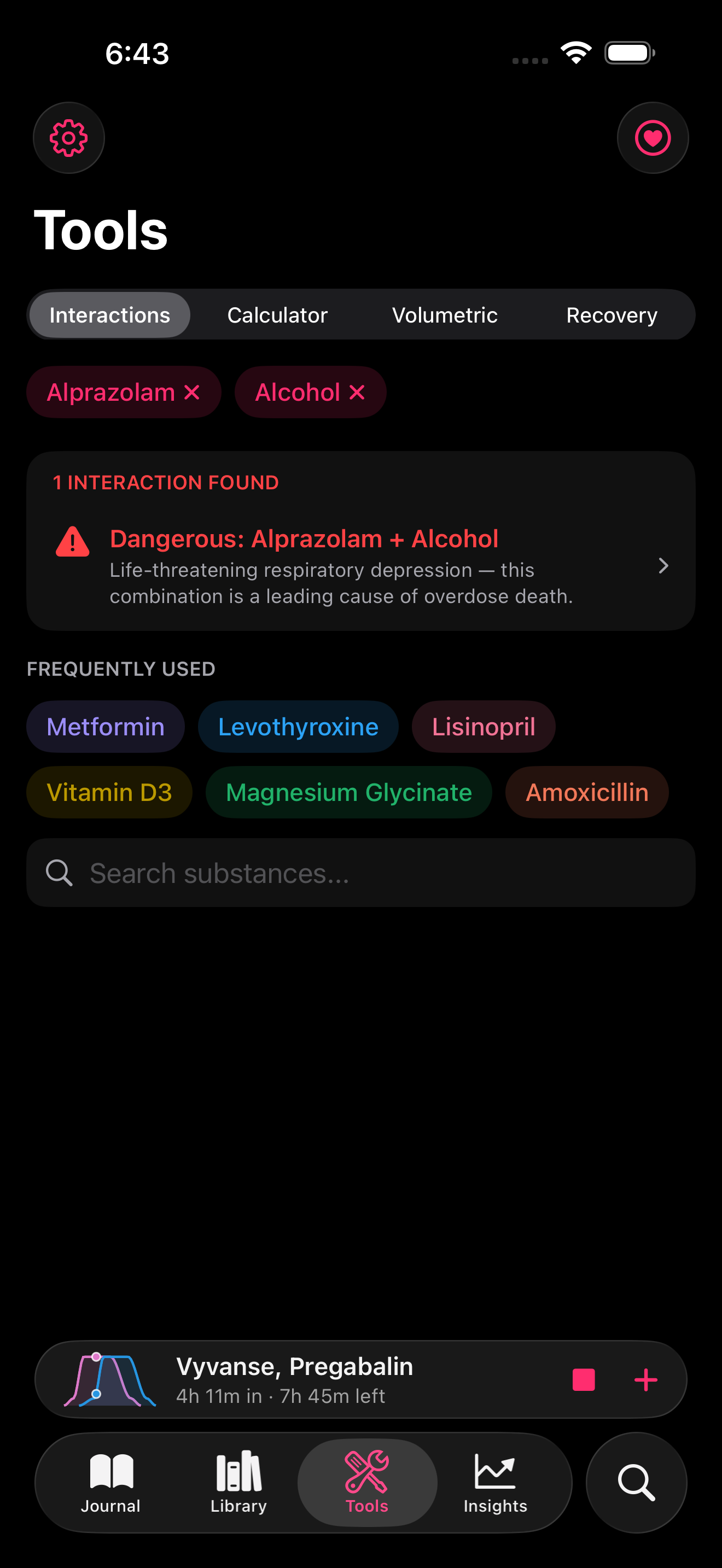This screenshot has width=722, height=1568.
Task: Add a dose with the plus icon
Action: pos(645,1380)
